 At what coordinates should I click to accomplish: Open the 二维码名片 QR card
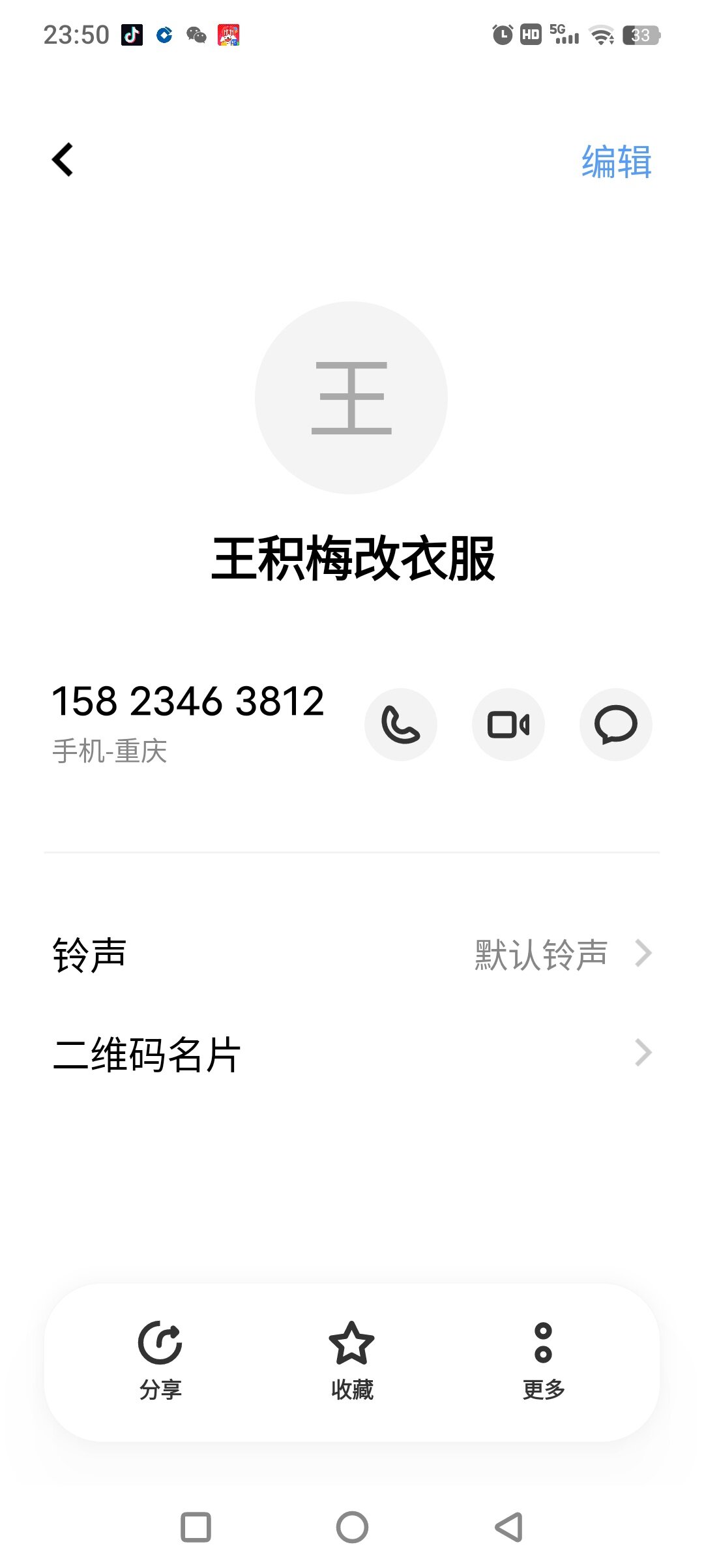(x=352, y=1053)
